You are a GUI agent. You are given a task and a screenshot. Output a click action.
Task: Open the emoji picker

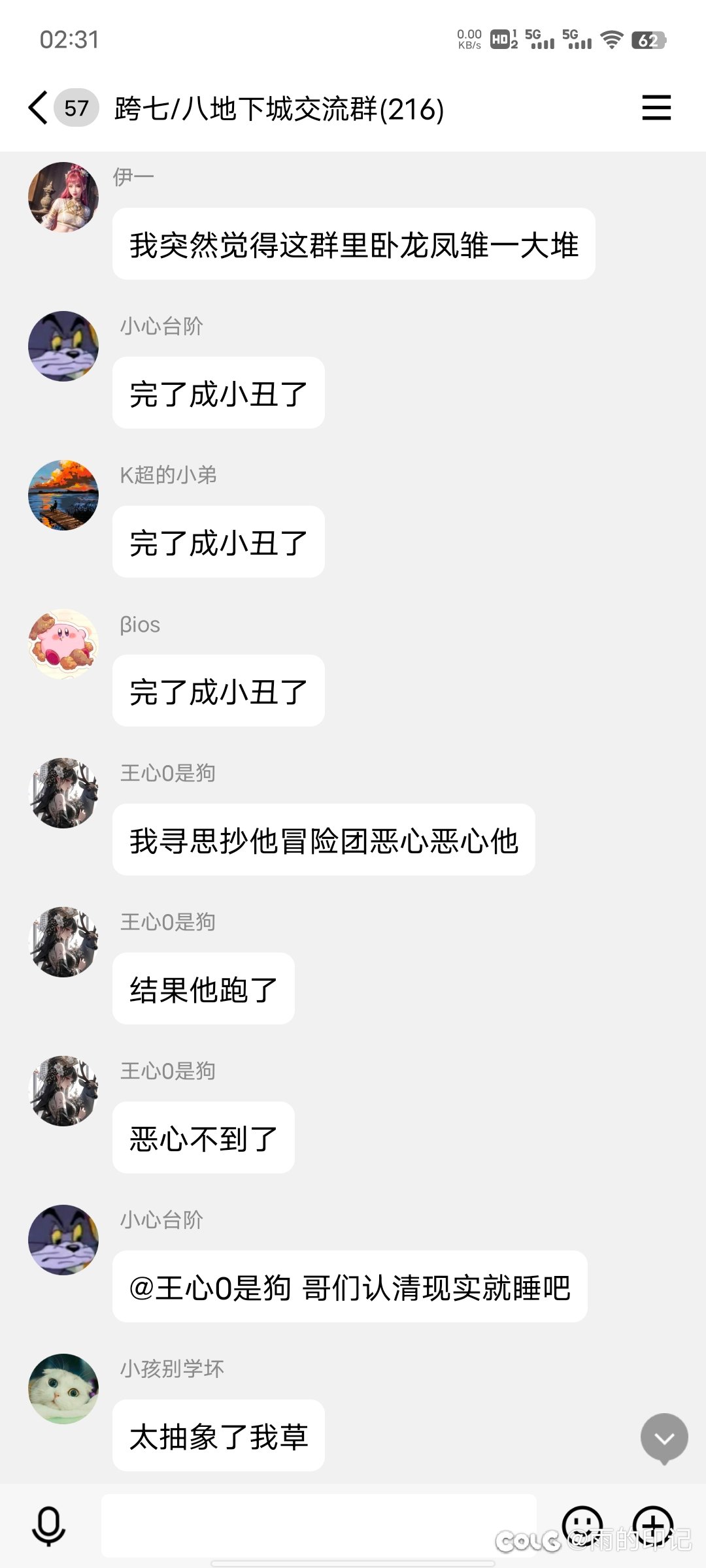click(x=582, y=1526)
